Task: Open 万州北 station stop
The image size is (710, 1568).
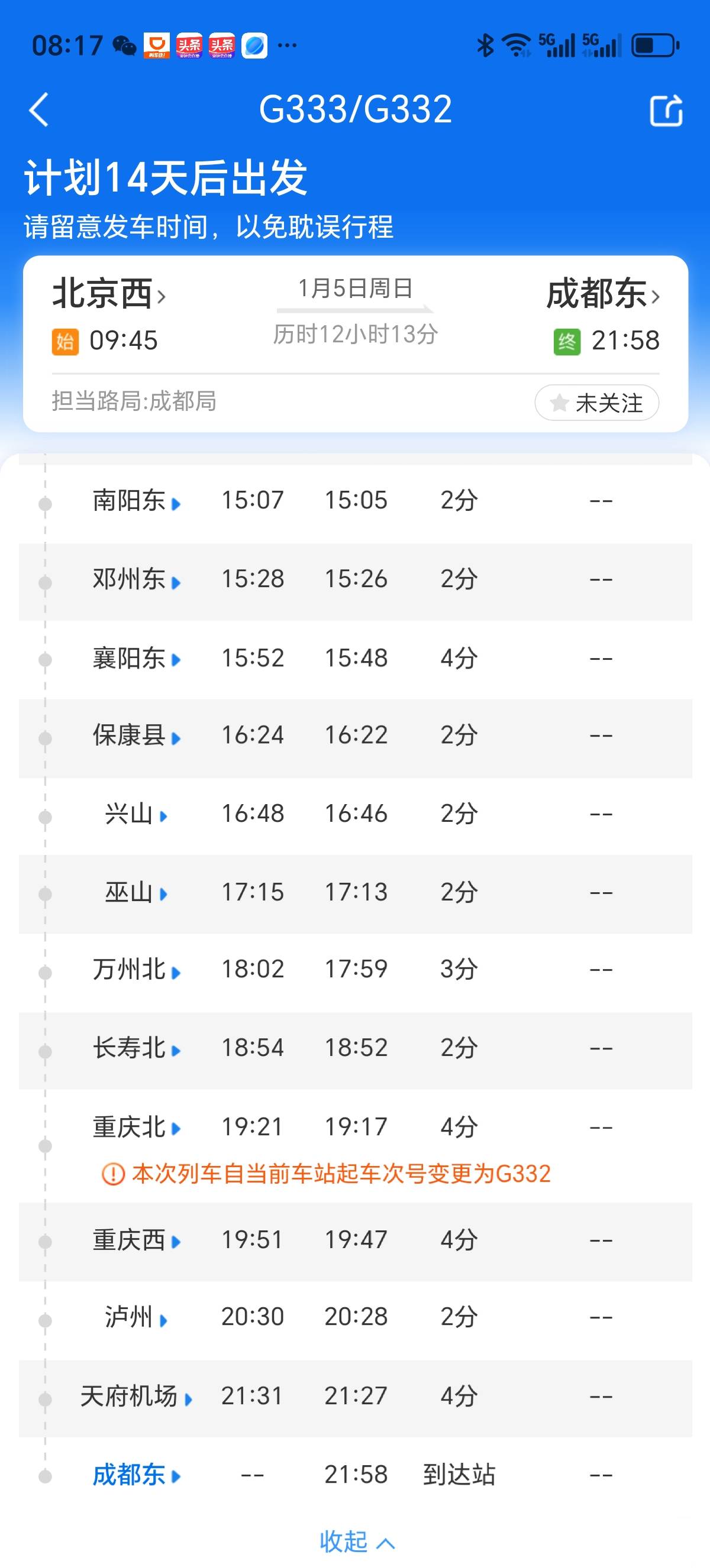Action: 136,970
